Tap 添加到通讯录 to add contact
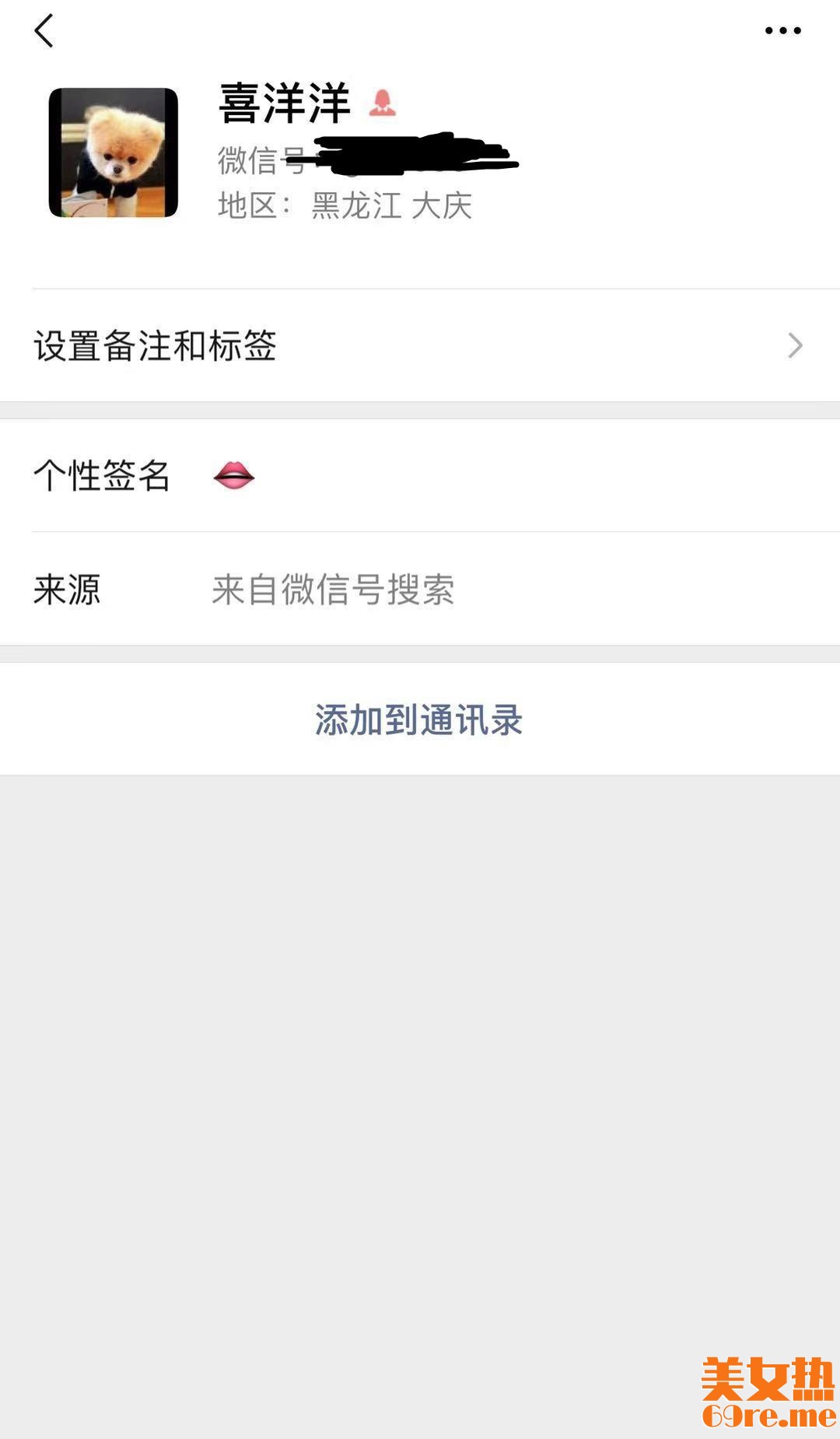Viewport: 840px width, 1439px height. coord(418,719)
